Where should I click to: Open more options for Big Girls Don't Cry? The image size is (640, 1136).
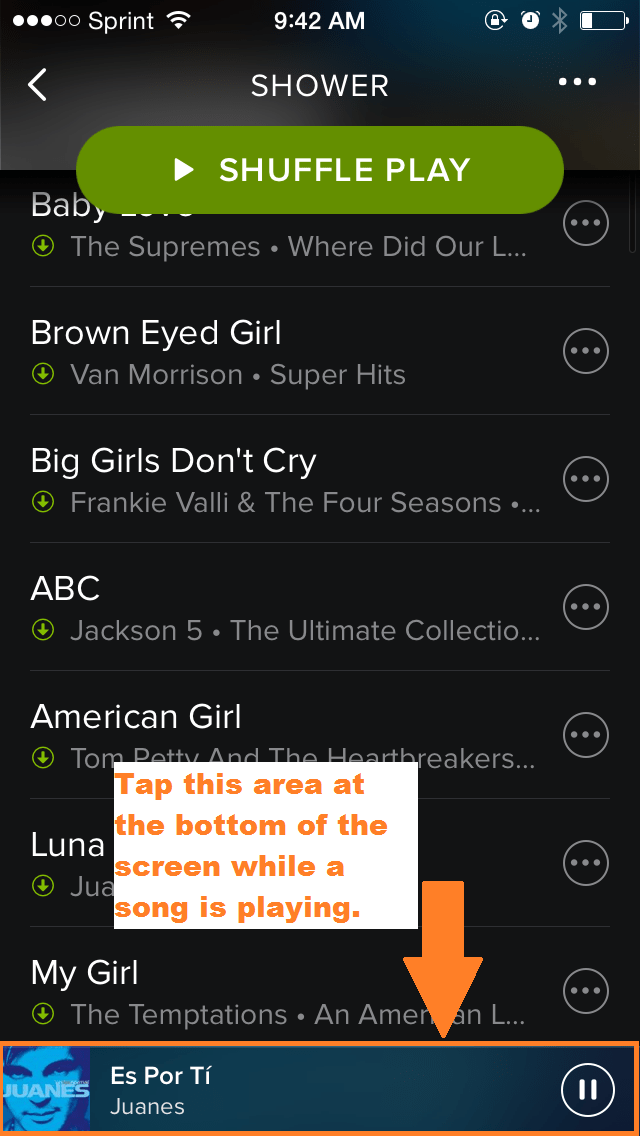587,479
